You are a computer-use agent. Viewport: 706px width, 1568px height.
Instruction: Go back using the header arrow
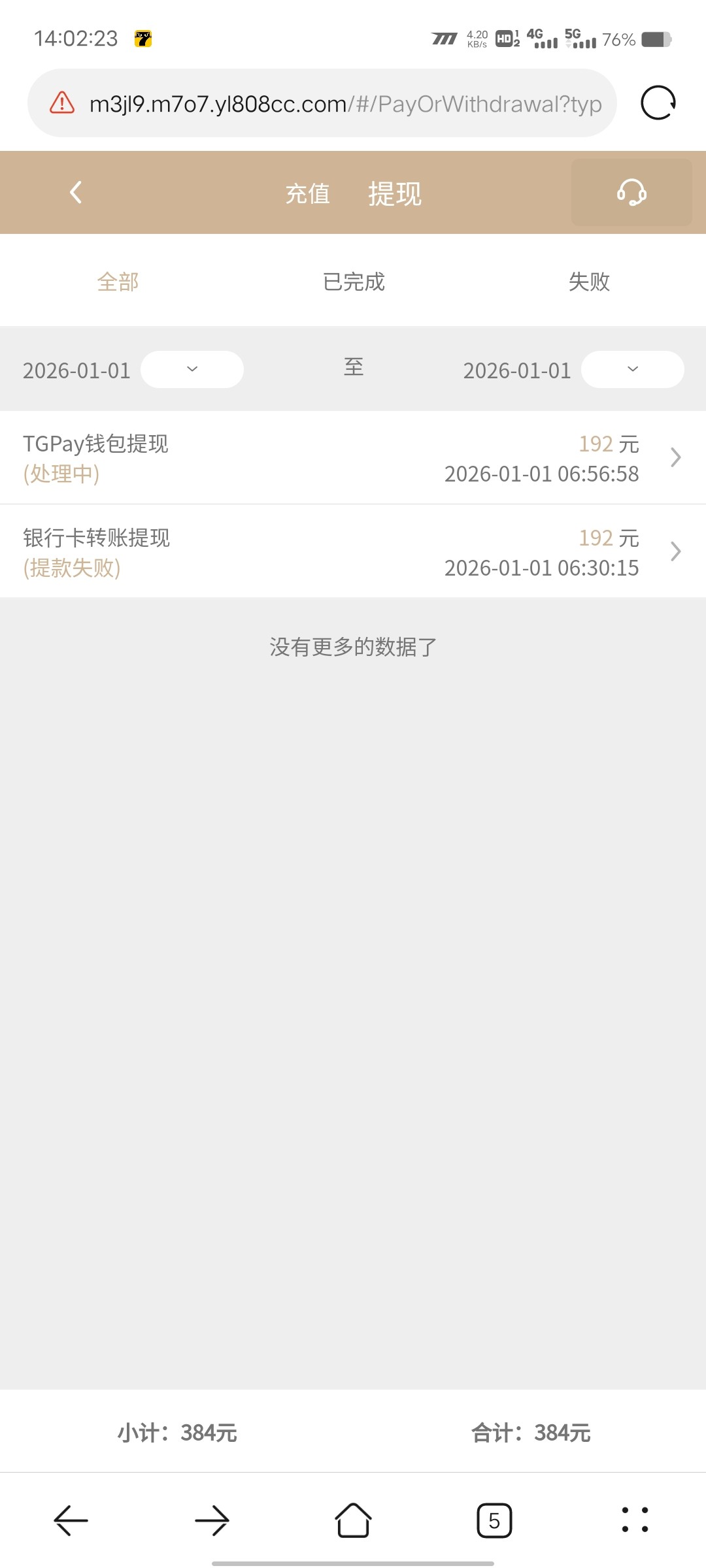(76, 193)
